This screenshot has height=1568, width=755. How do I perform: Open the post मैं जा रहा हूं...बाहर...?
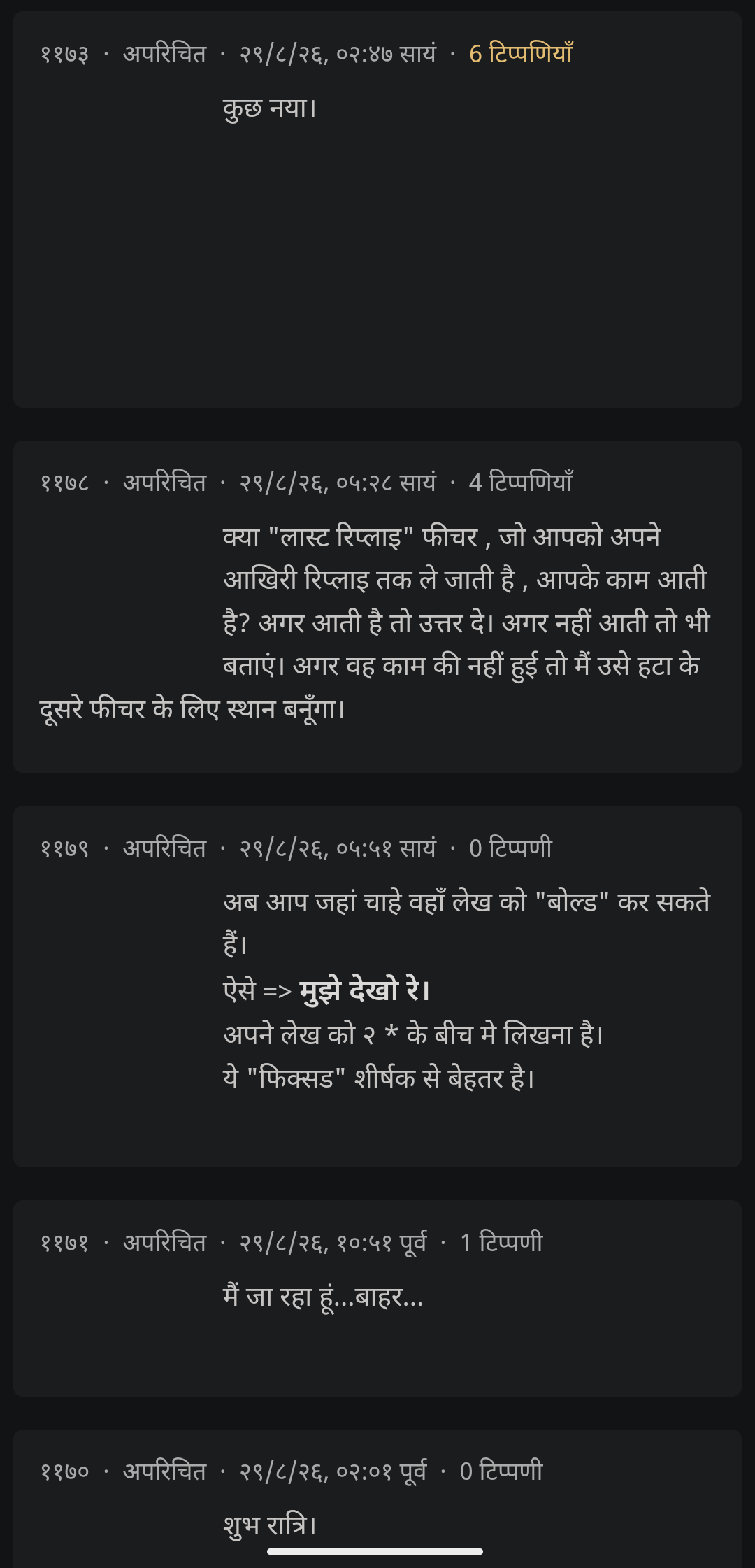[377, 1298]
